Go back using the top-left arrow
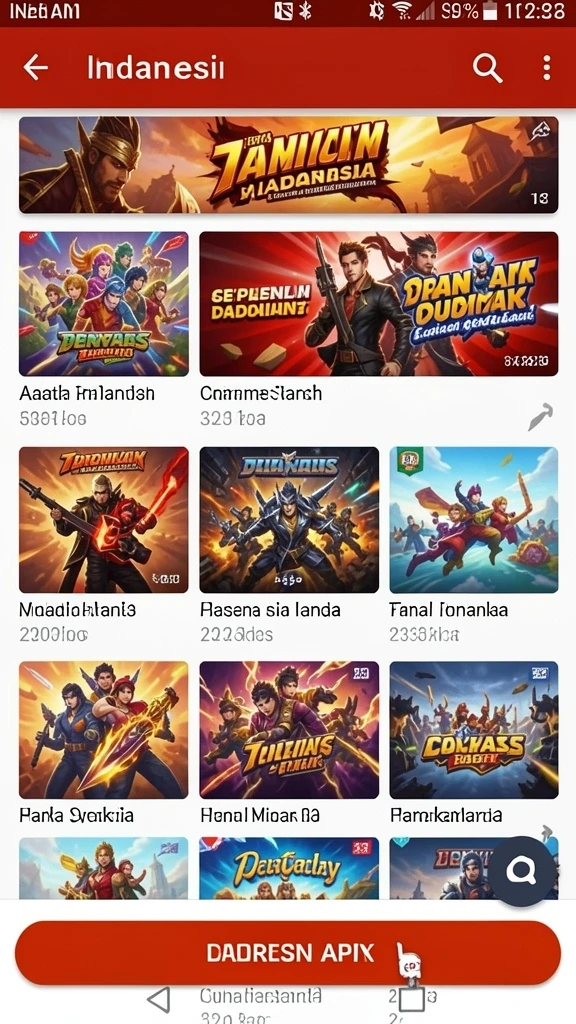 tap(35, 67)
